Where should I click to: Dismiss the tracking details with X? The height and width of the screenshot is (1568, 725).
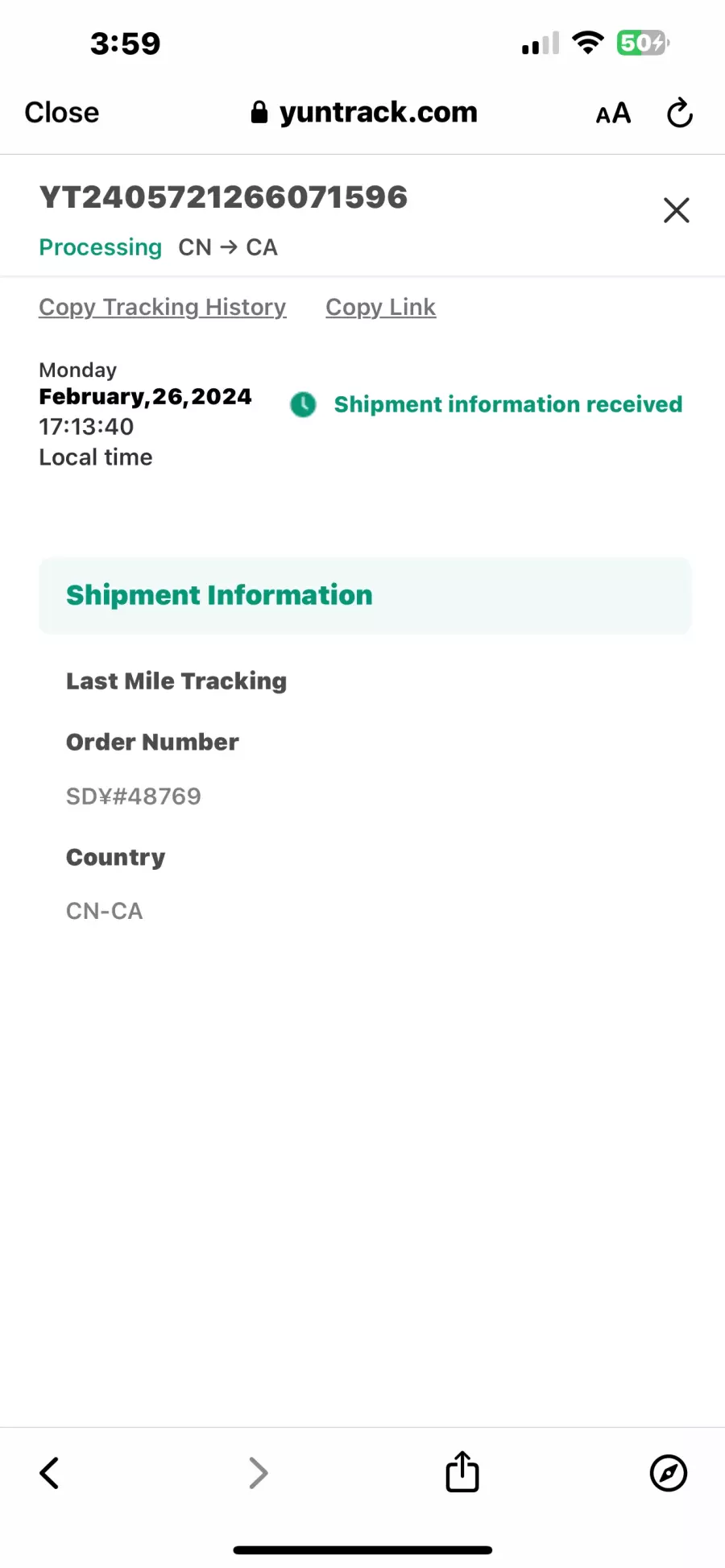point(677,210)
